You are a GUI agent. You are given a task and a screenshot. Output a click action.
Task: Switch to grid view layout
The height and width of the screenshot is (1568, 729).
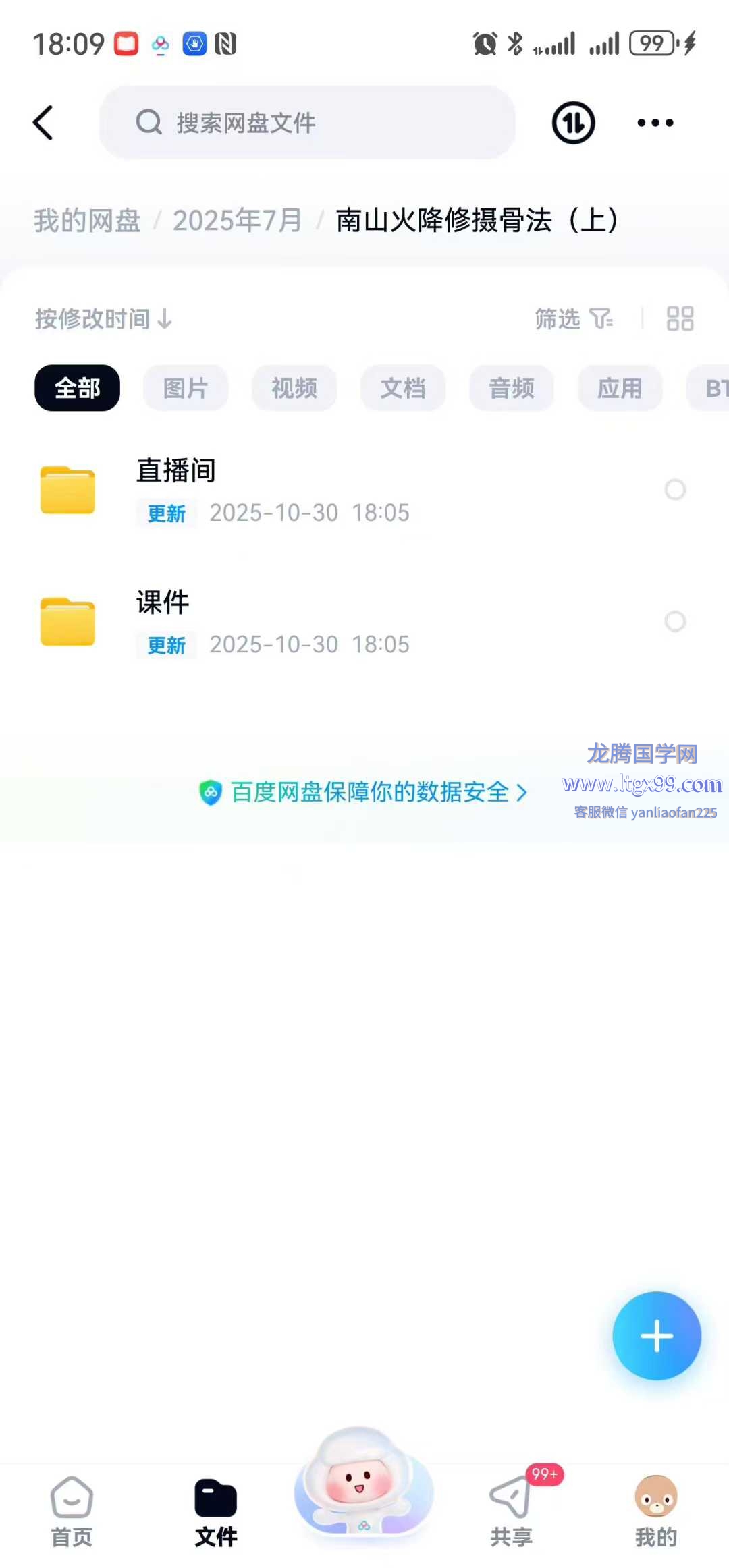[680, 318]
